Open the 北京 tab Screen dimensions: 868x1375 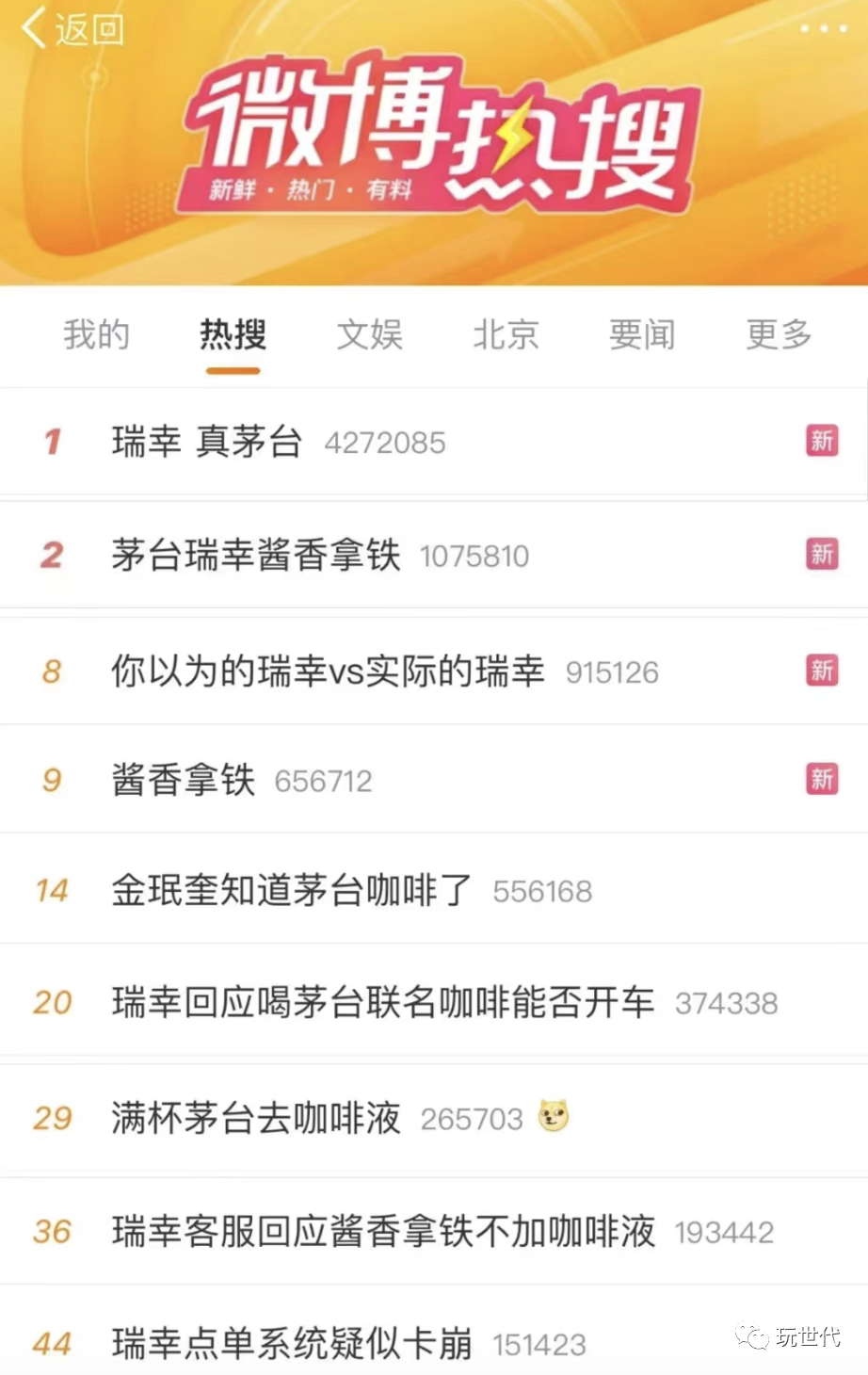pos(506,335)
